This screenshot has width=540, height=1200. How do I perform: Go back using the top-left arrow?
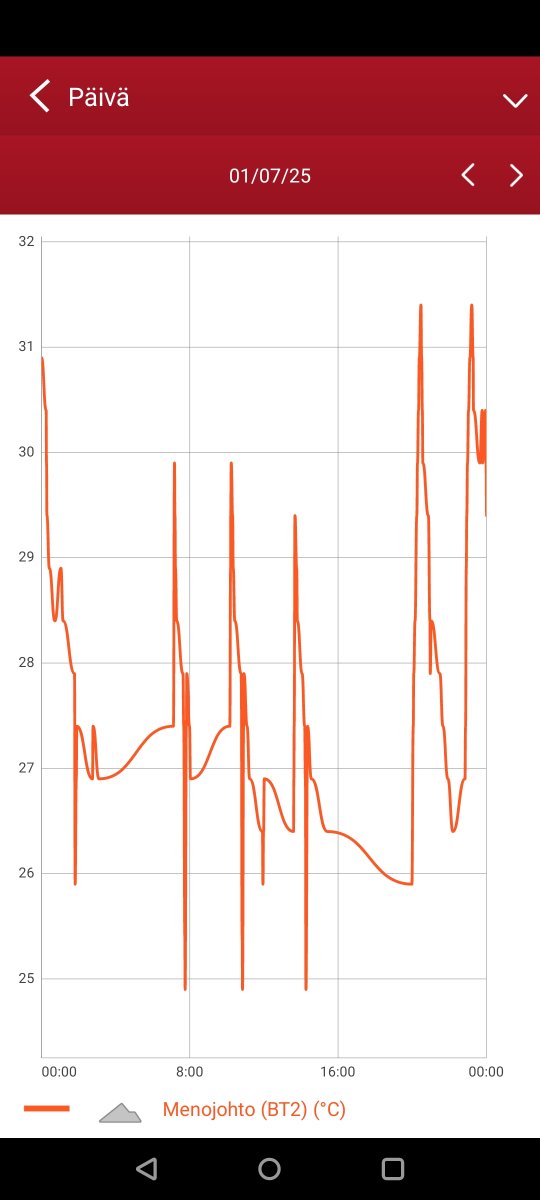pyautogui.click(x=40, y=97)
